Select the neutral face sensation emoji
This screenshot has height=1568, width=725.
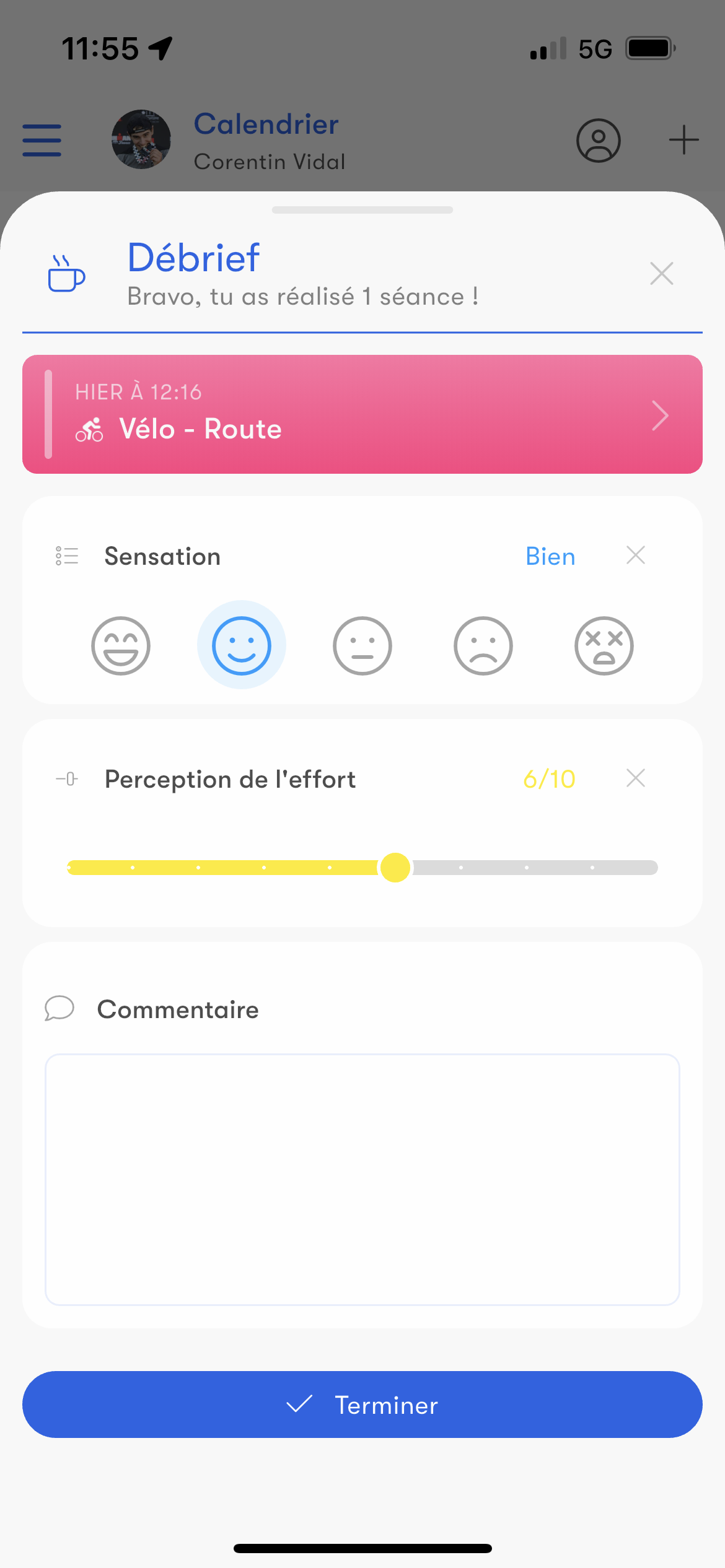[x=362, y=645]
